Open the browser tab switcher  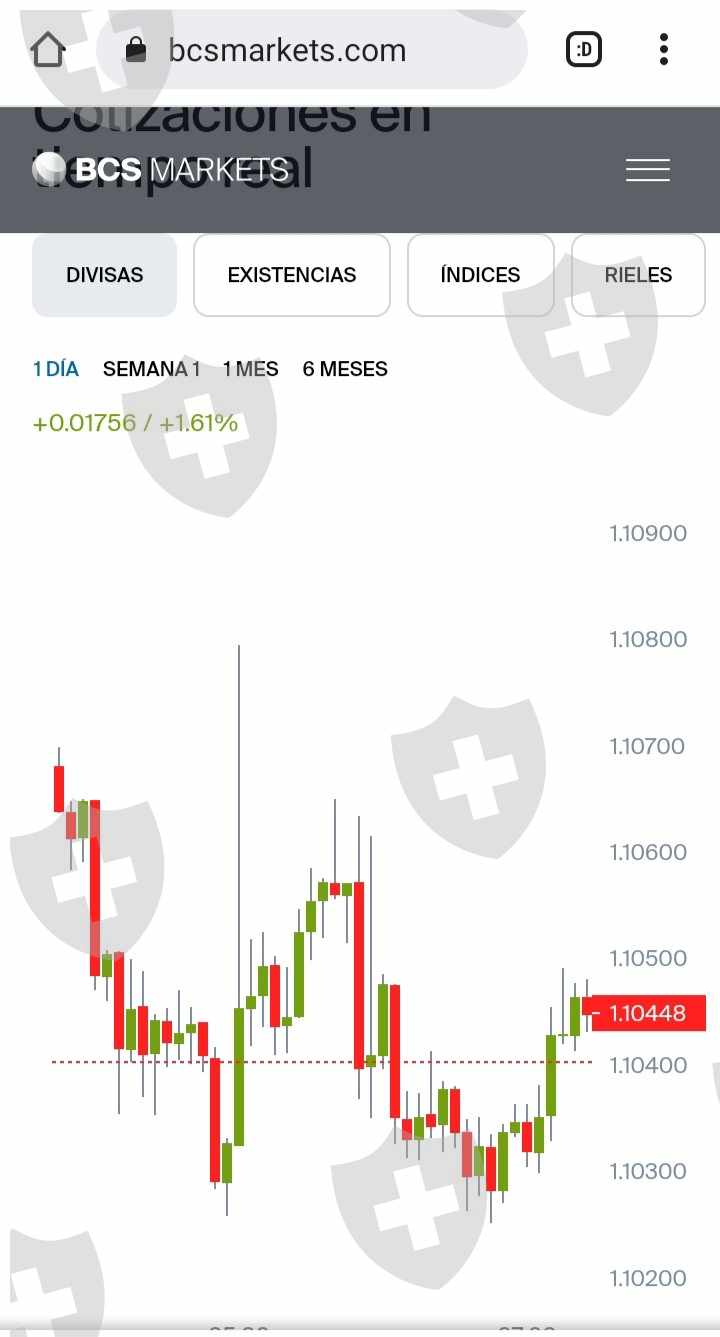[584, 49]
